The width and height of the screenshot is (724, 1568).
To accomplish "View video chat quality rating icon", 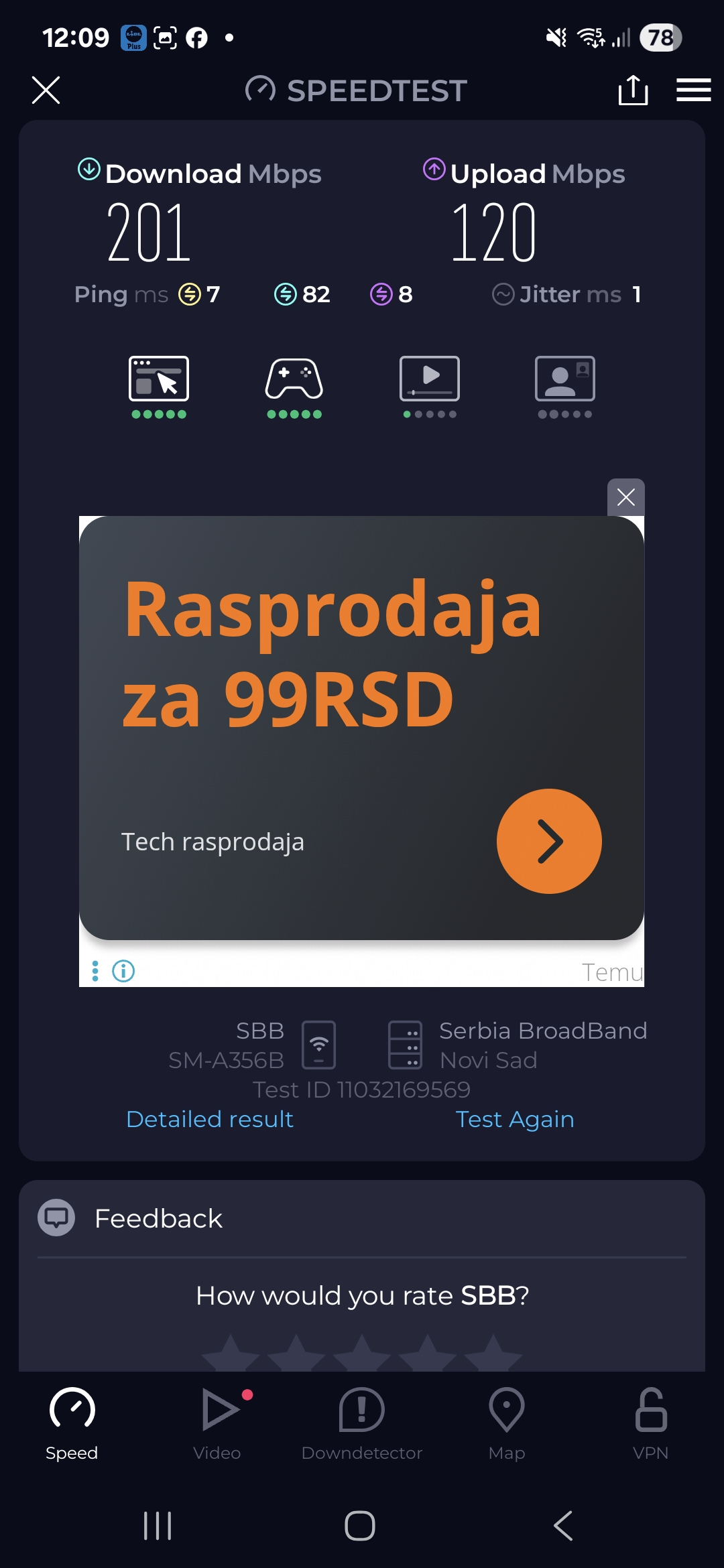I will pyautogui.click(x=565, y=379).
